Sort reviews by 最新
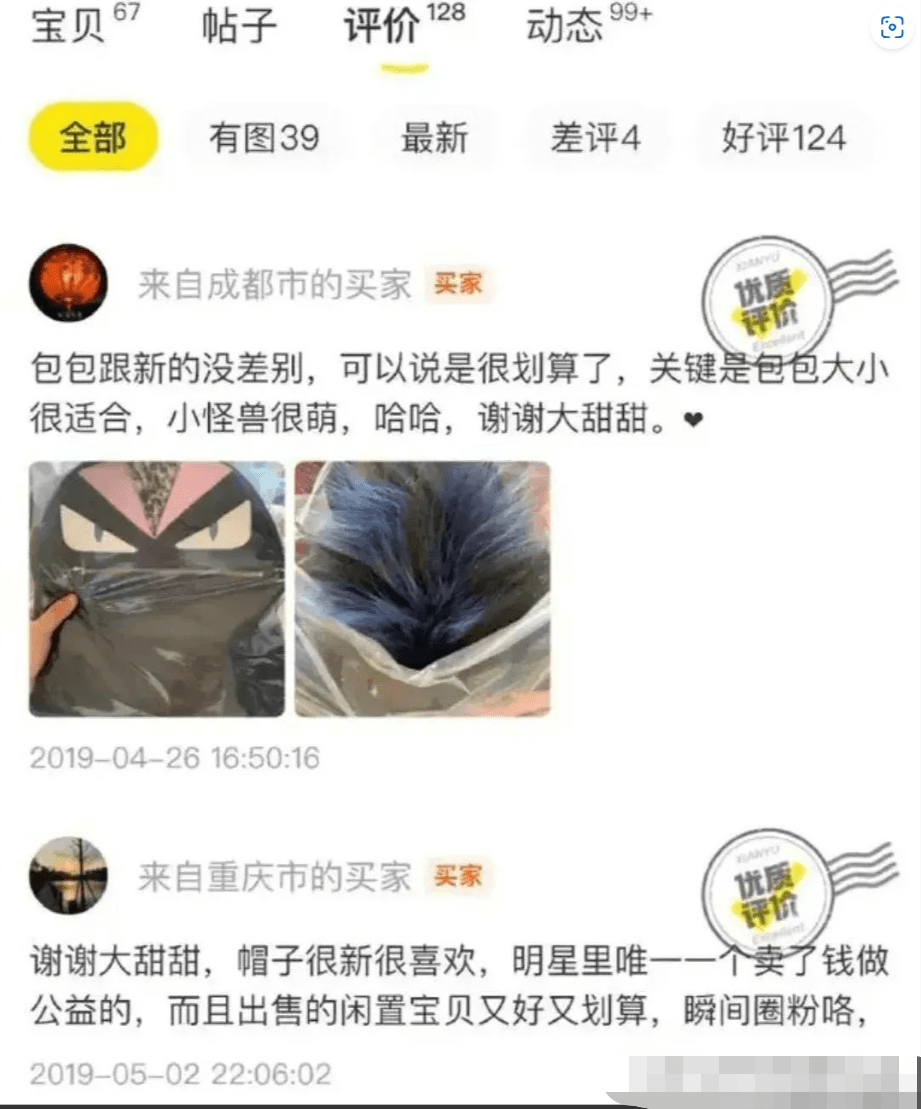Image resolution: width=921 pixels, height=1109 pixels. (434, 138)
